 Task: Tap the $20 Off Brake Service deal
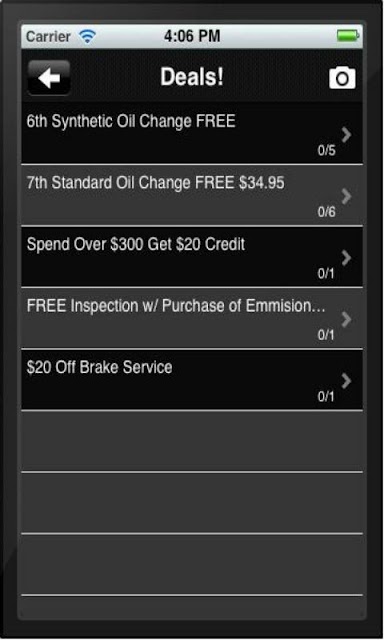(x=192, y=380)
